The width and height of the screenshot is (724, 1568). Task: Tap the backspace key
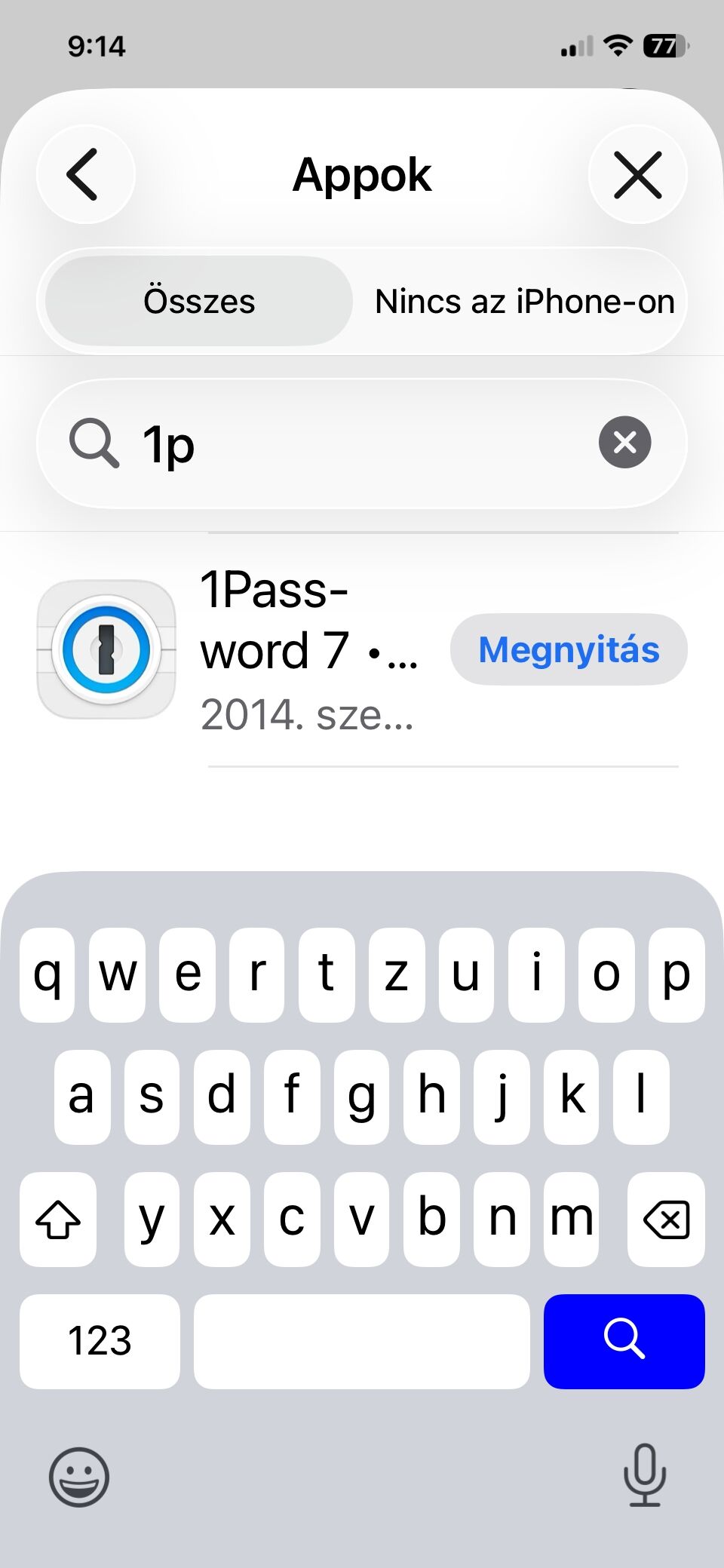tap(666, 1219)
